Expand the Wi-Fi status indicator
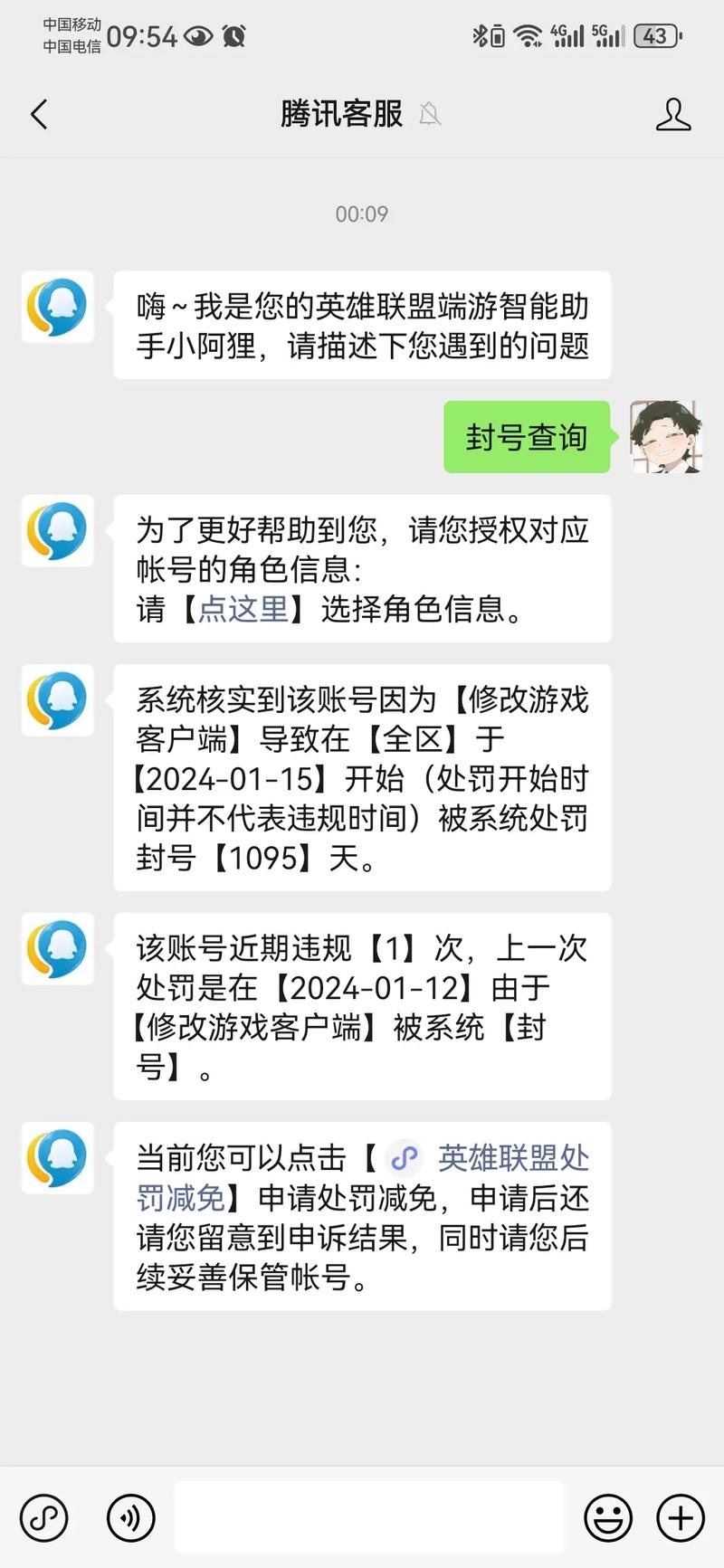This screenshot has height=1568, width=724. 525,34
